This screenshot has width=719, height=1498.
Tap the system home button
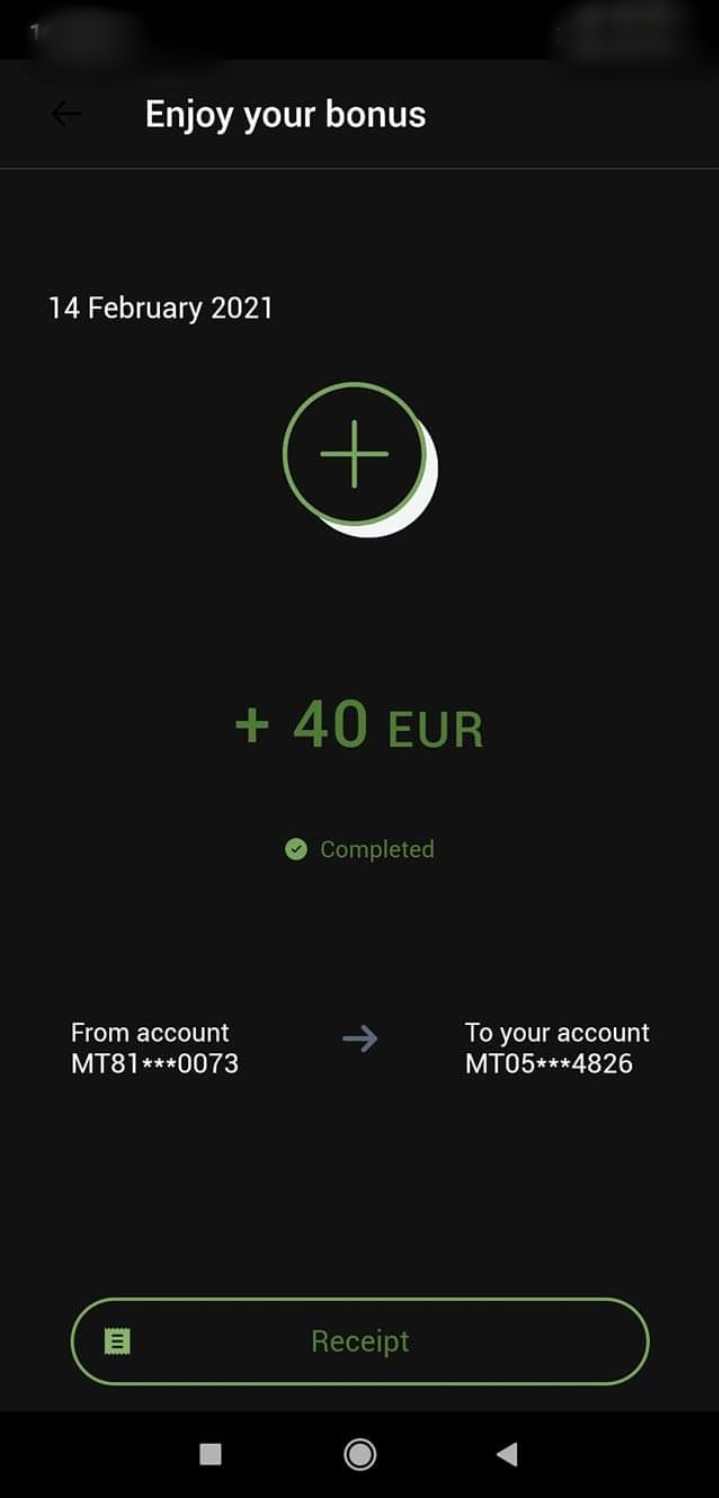click(x=360, y=1454)
